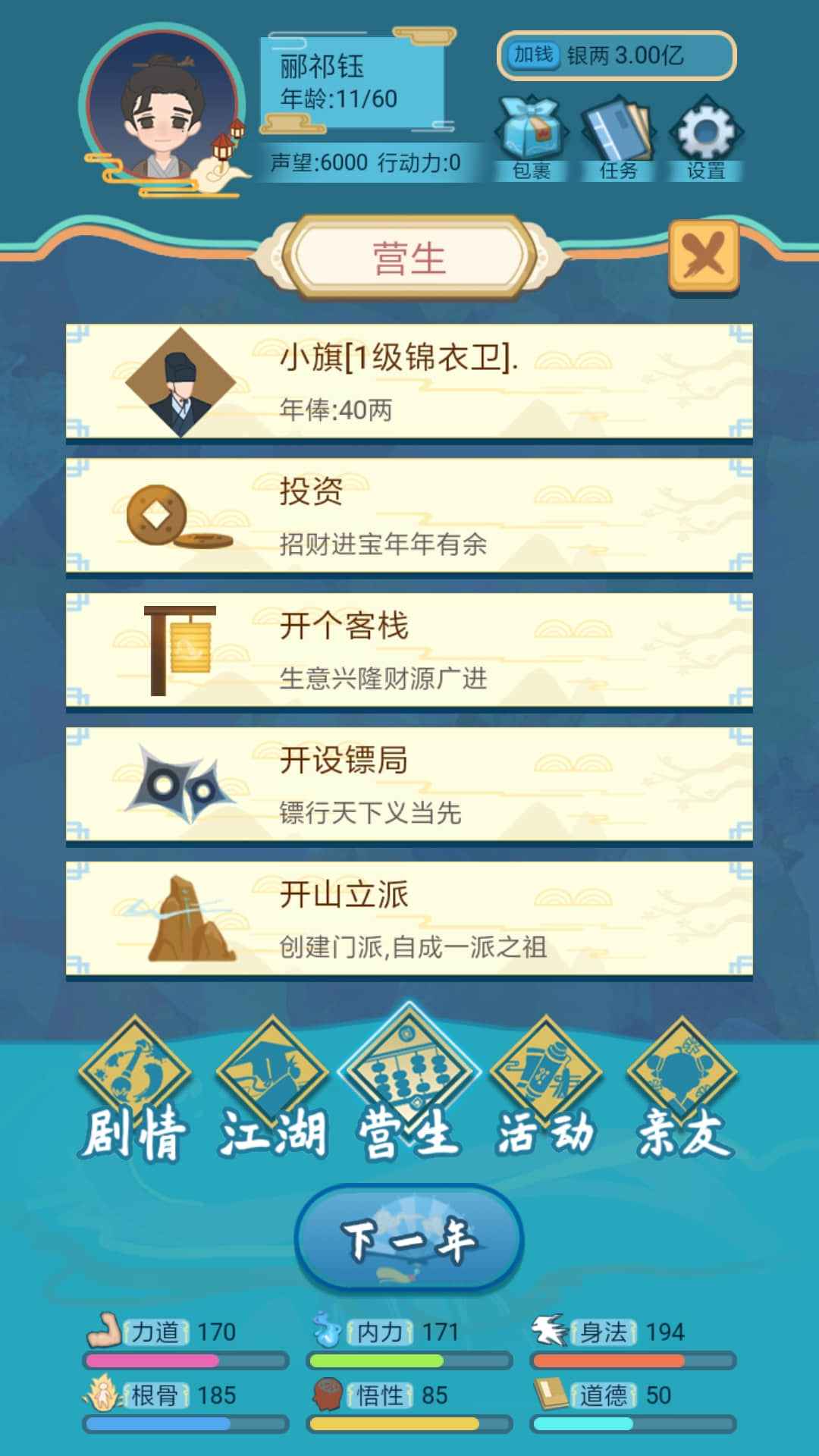
Task: Tap the 加钱 button
Action: 533,55
